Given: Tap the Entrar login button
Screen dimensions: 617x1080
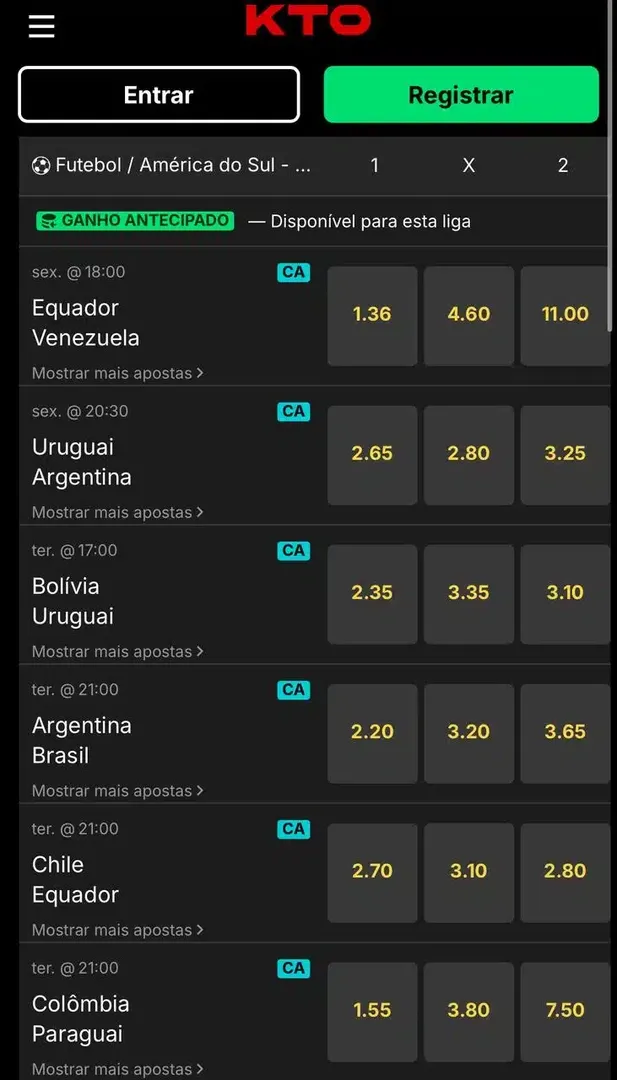Looking at the screenshot, I should pos(159,95).
